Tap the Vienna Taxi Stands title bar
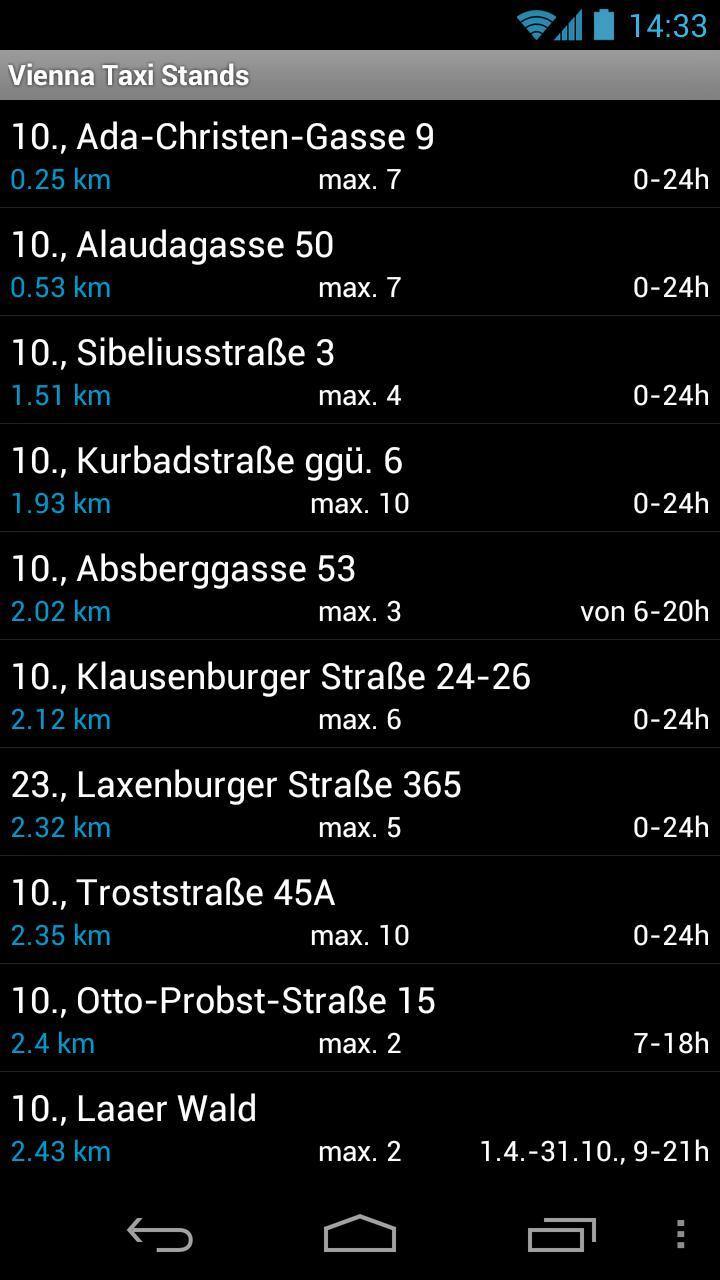 360,74
